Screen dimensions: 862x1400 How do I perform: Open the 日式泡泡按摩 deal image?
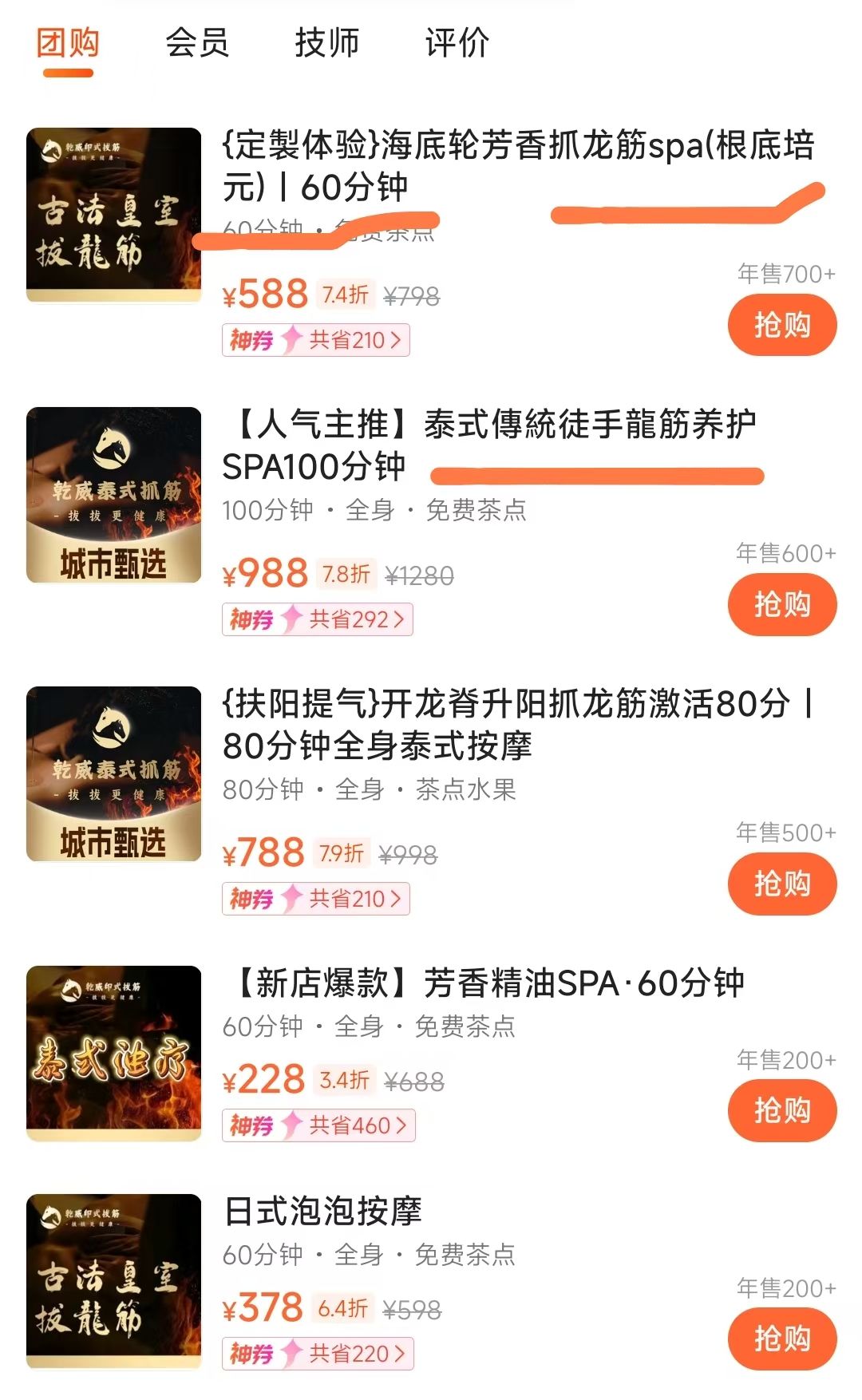coord(113,1281)
